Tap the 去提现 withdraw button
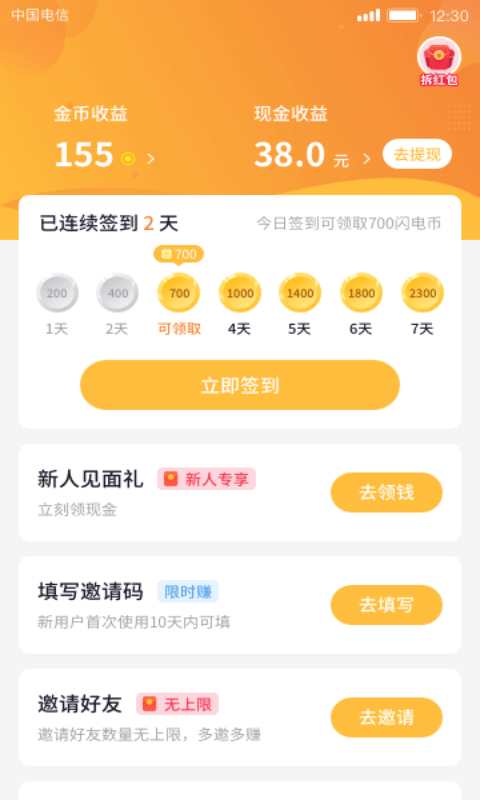Viewport: 480px width, 800px height. pos(417,154)
